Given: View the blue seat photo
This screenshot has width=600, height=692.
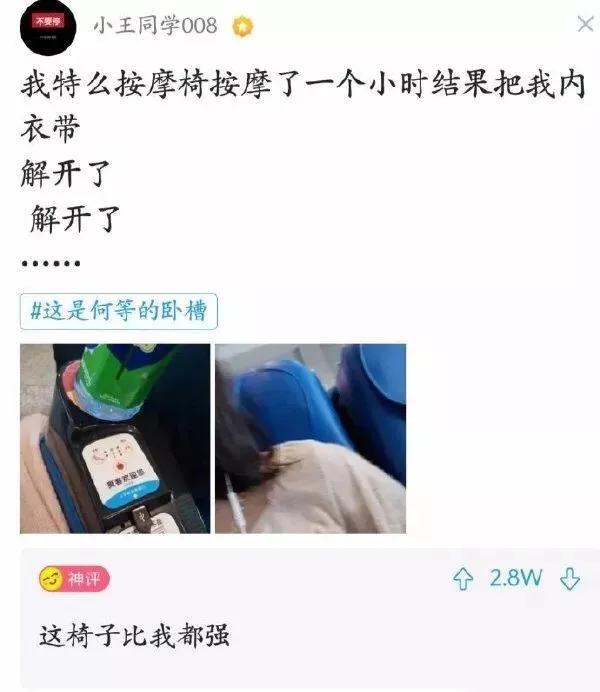Looking at the screenshot, I should (310, 438).
